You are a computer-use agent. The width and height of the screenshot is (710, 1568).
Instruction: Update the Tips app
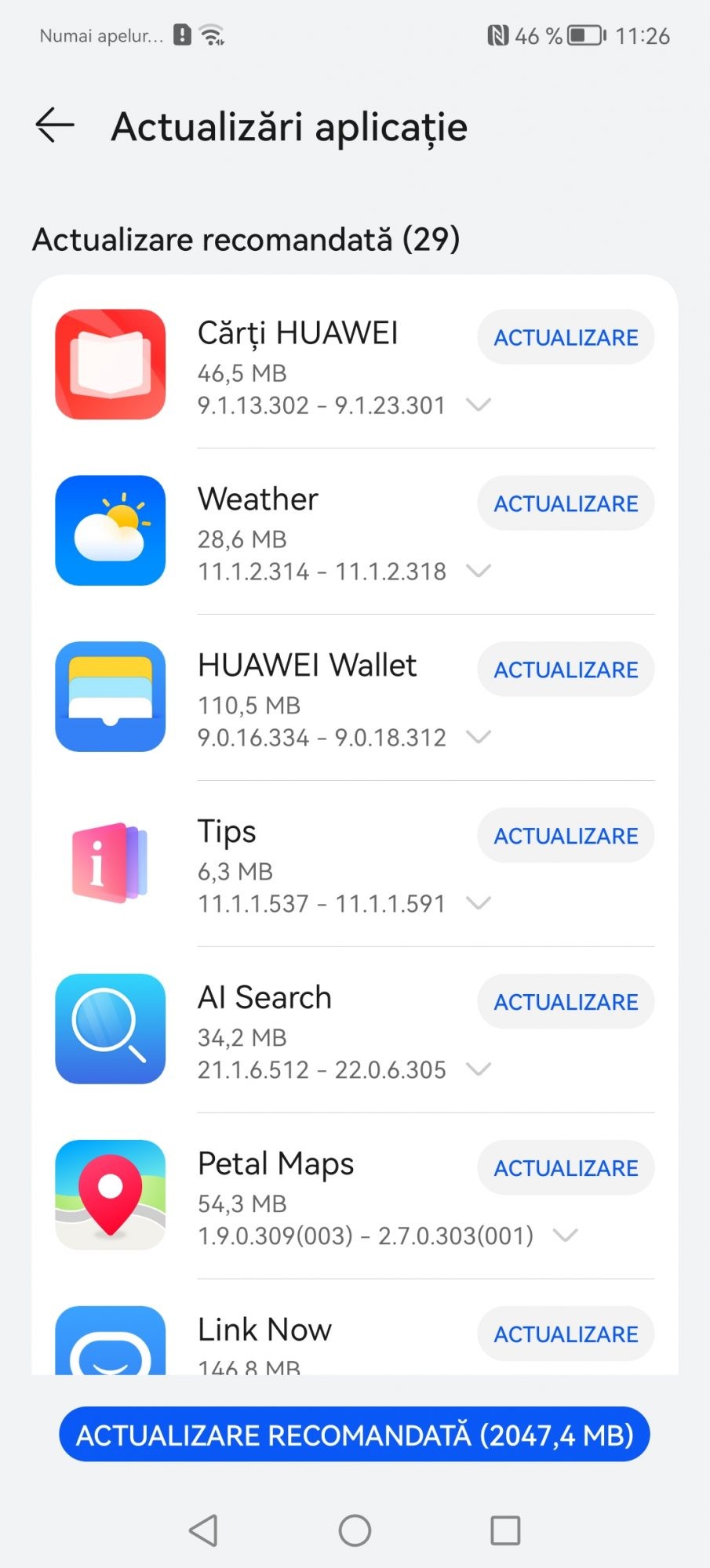tap(566, 836)
